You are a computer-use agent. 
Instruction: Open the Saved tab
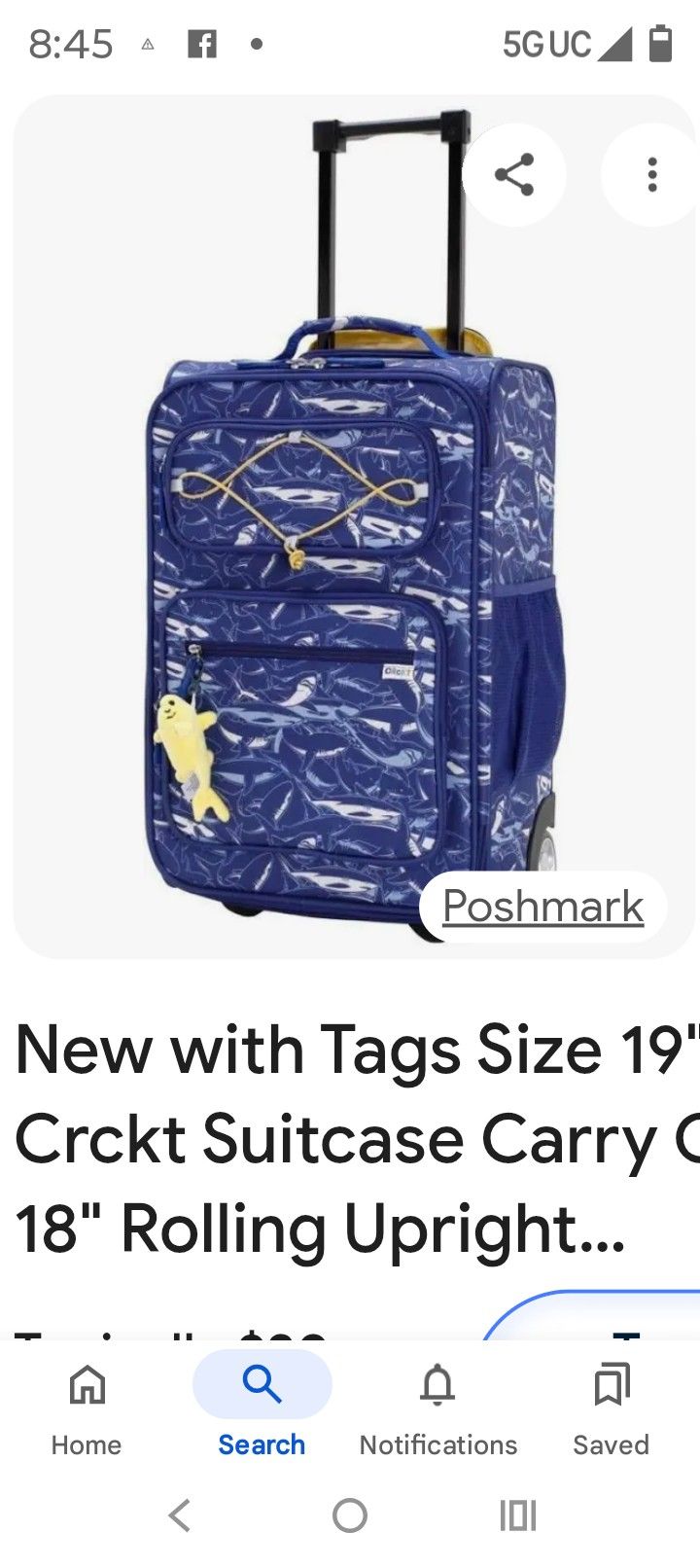tap(612, 1409)
